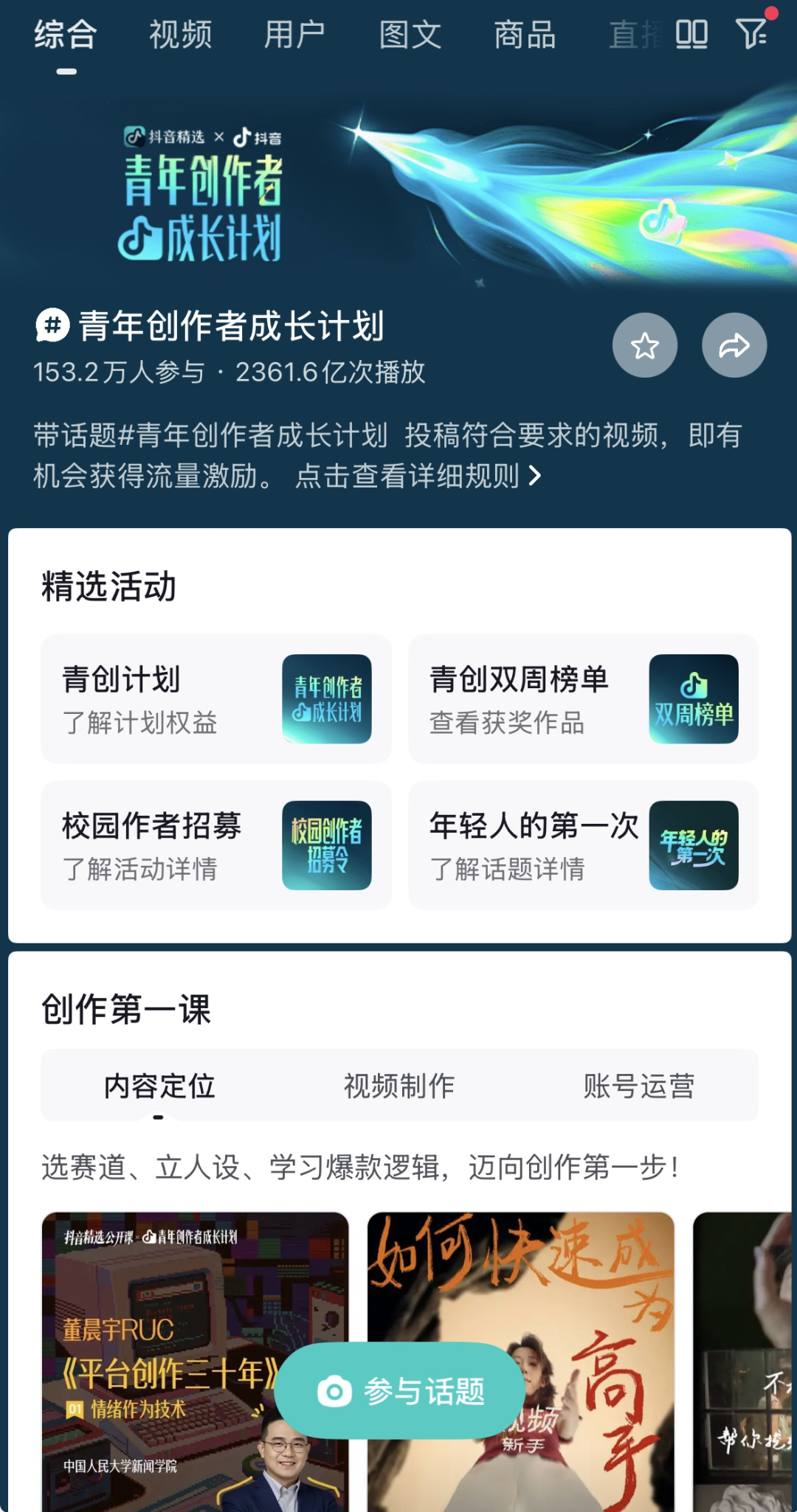Select the 账号运营 segment

639,1086
